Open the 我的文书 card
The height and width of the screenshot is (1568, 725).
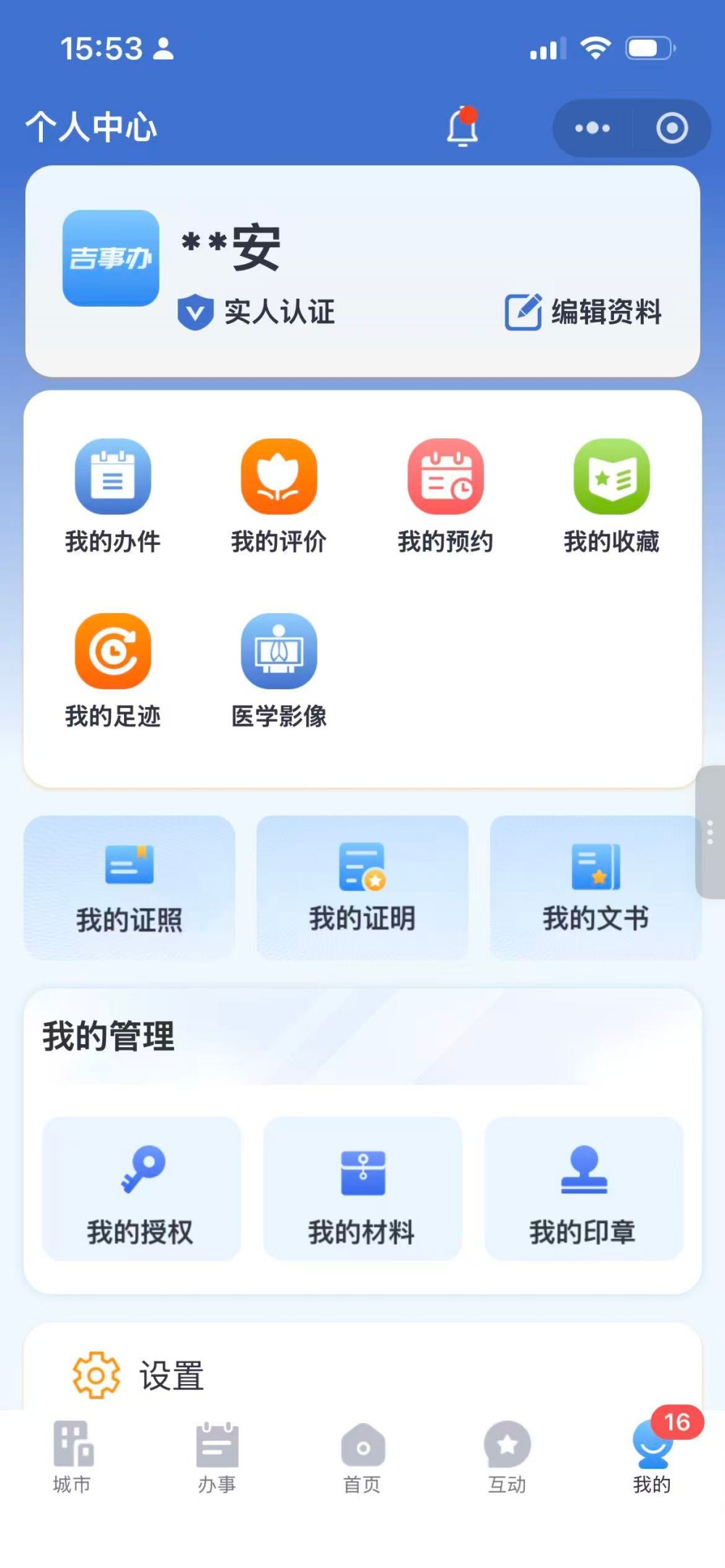[x=595, y=888]
